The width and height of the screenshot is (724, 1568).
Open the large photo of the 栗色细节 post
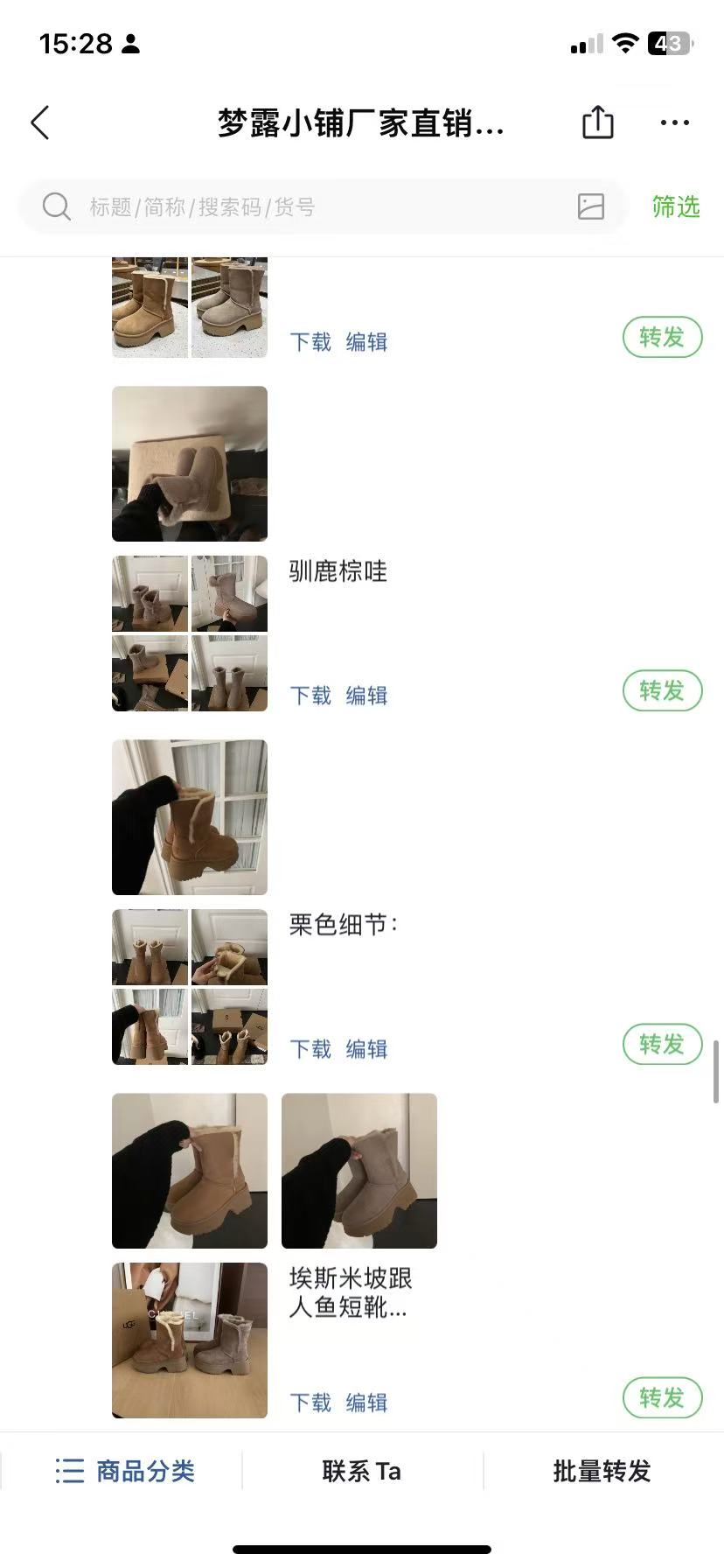coord(190,817)
